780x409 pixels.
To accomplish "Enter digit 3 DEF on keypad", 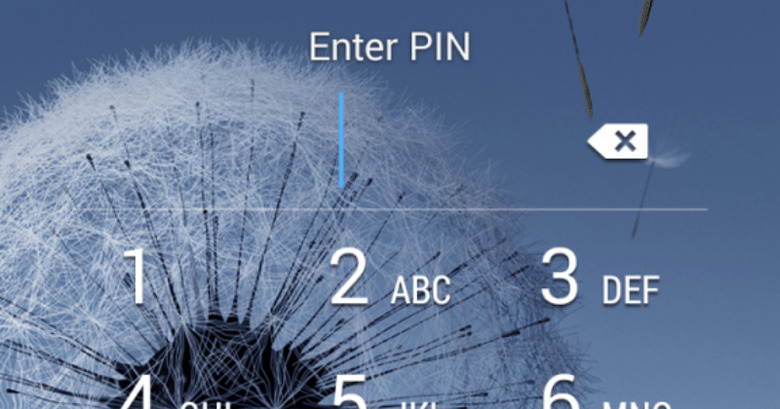I will point(599,281).
